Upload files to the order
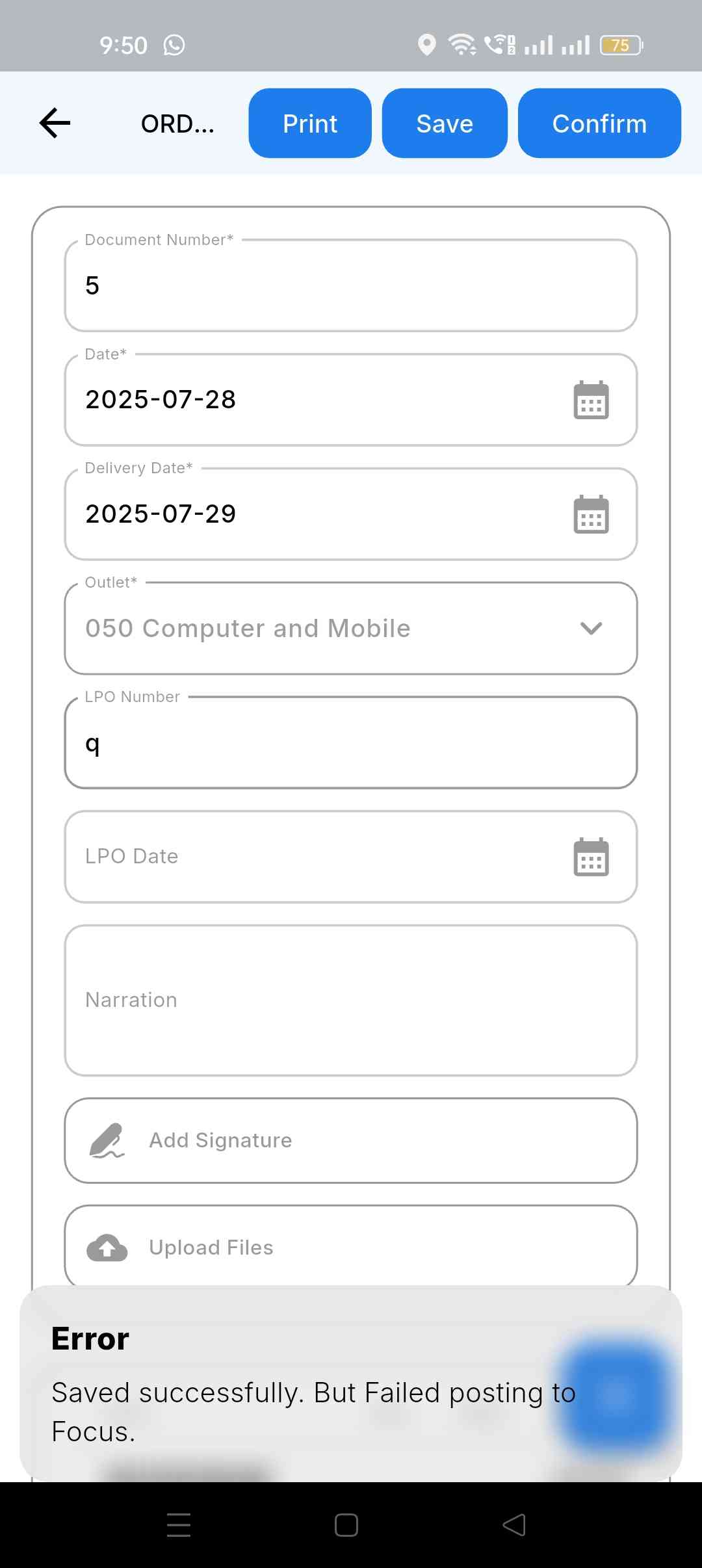 click(351, 1248)
